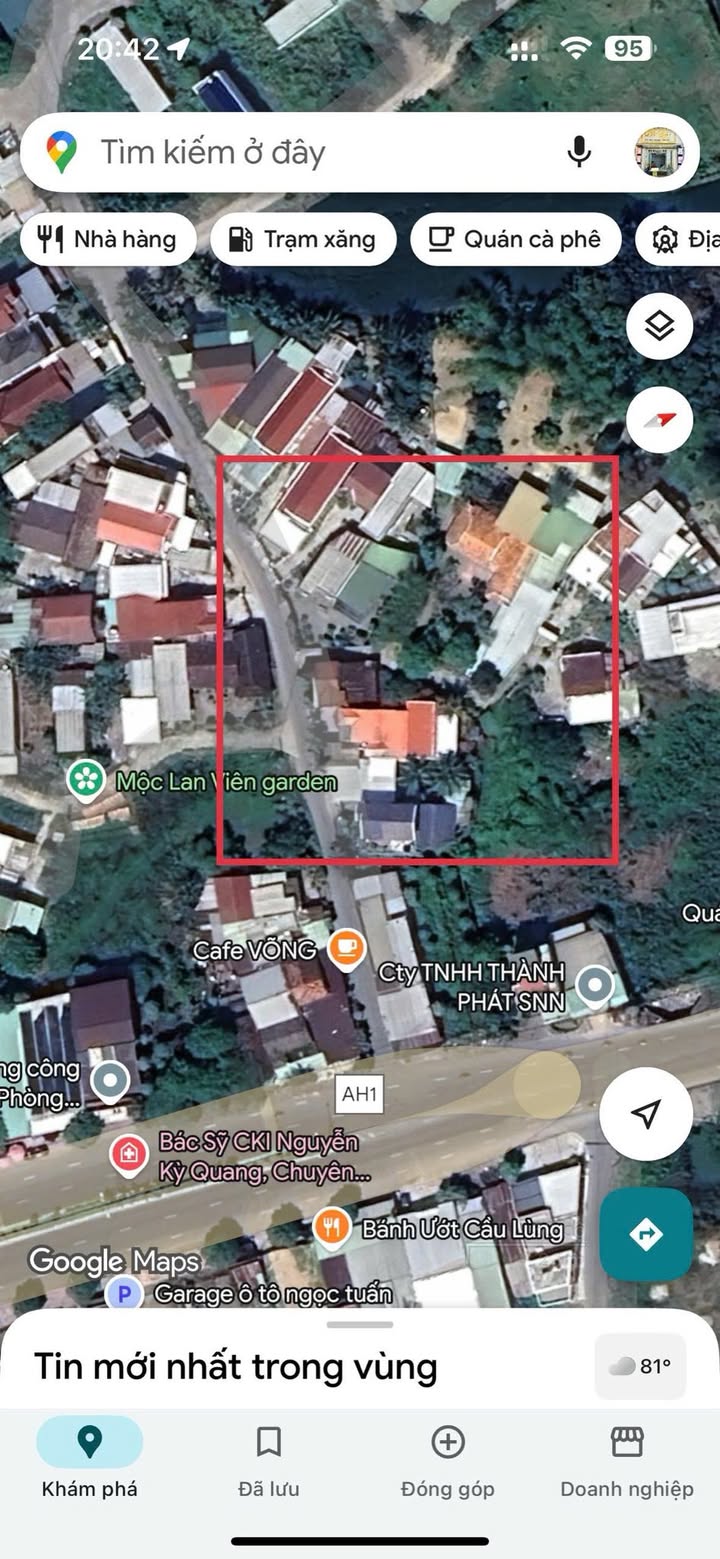Screen dimensions: 720x1559
Task: Switch to the Đã lưu tab
Action: [268, 1460]
